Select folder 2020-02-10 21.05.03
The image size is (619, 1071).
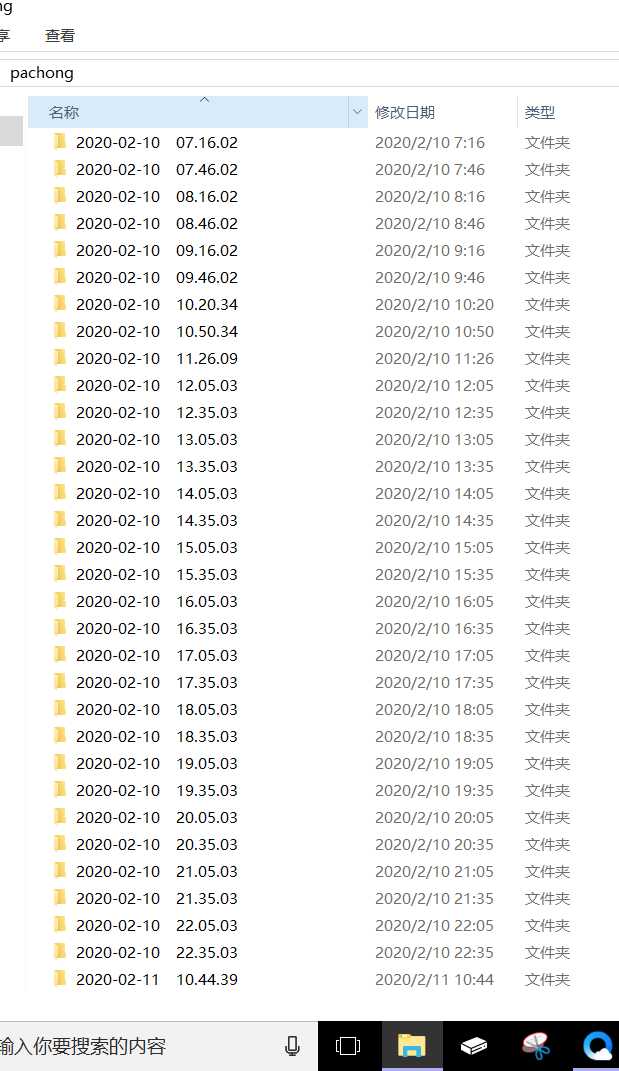(x=156, y=872)
